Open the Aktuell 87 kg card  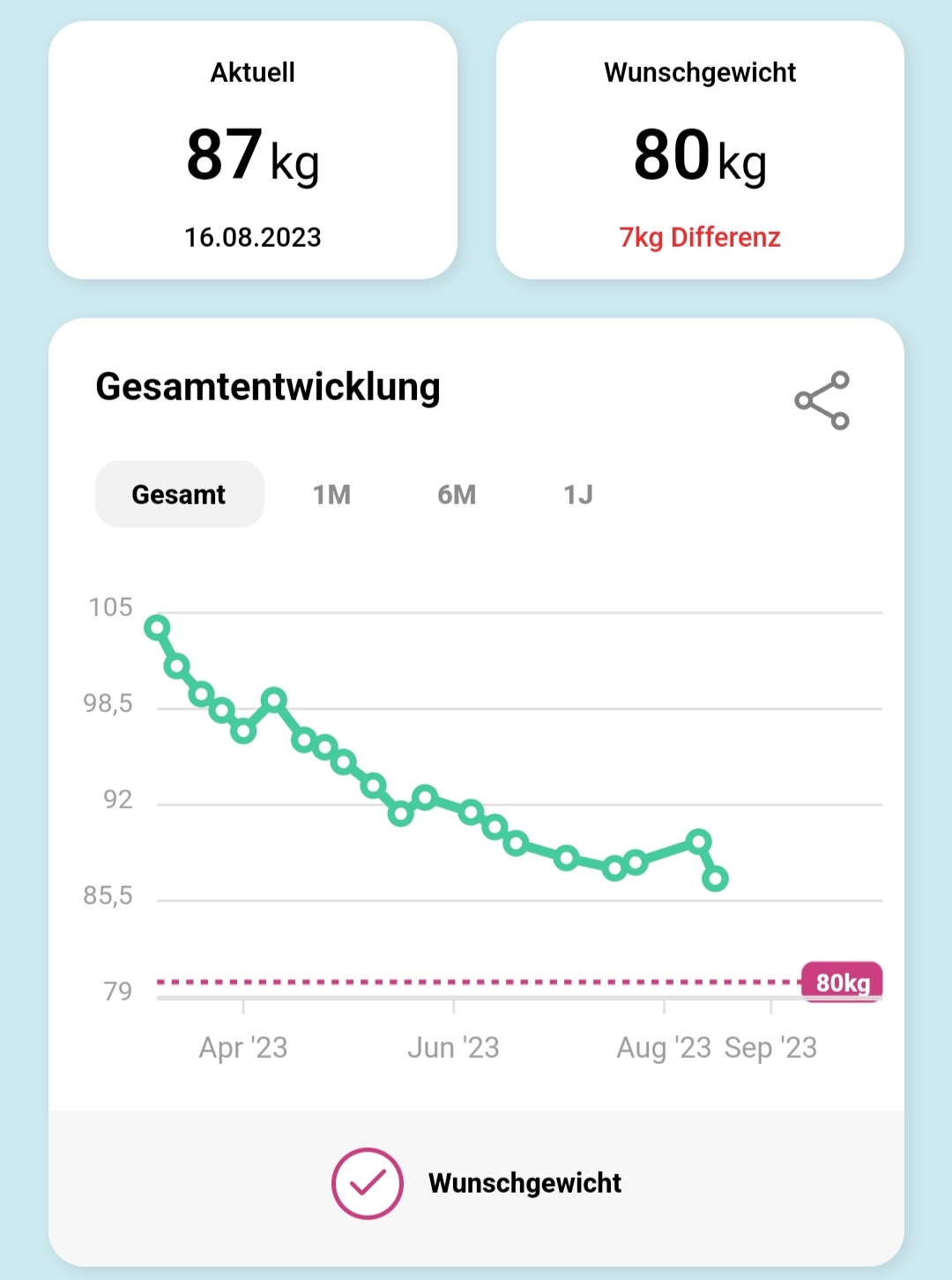253,151
